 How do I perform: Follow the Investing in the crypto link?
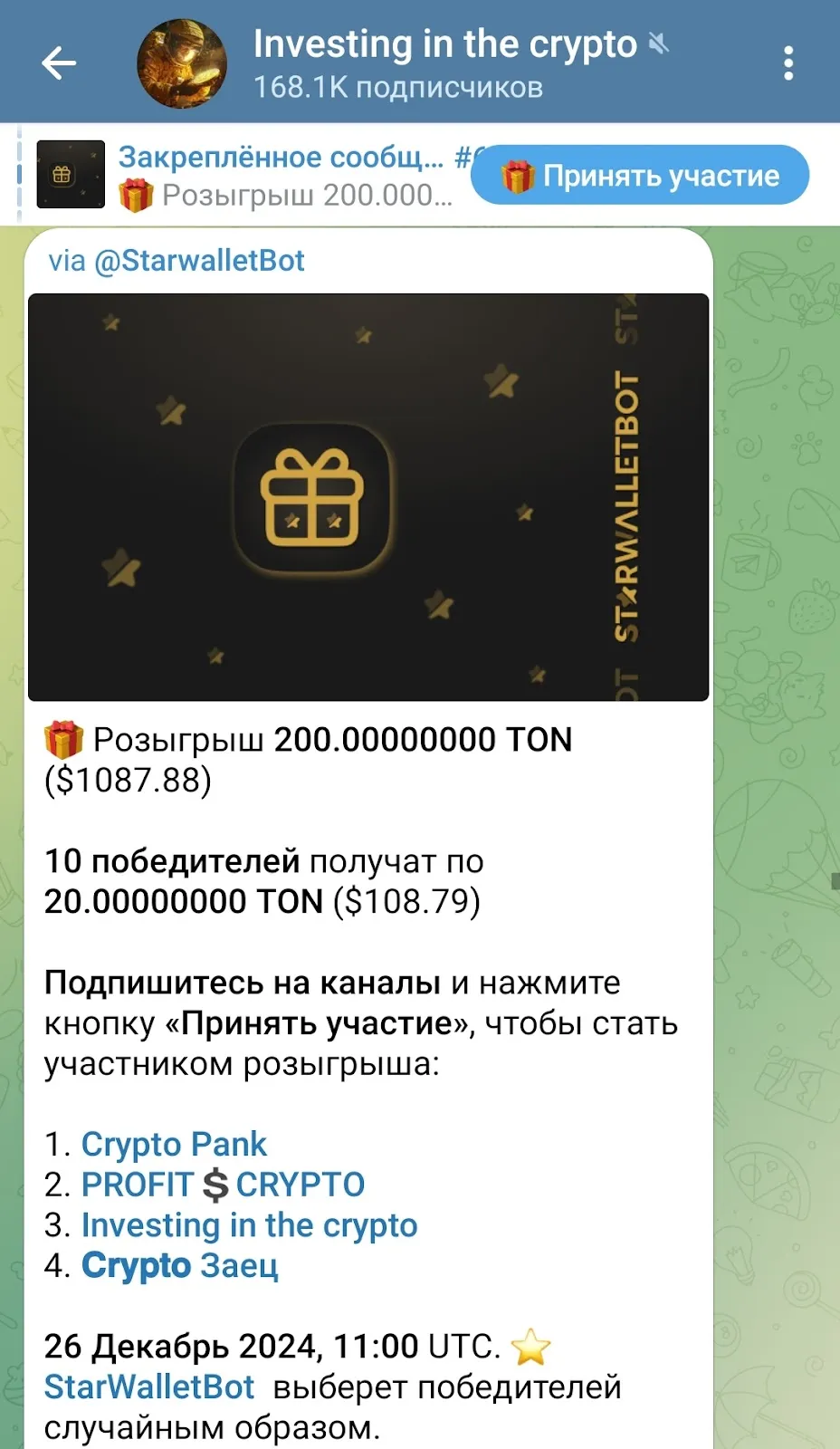(x=249, y=1225)
